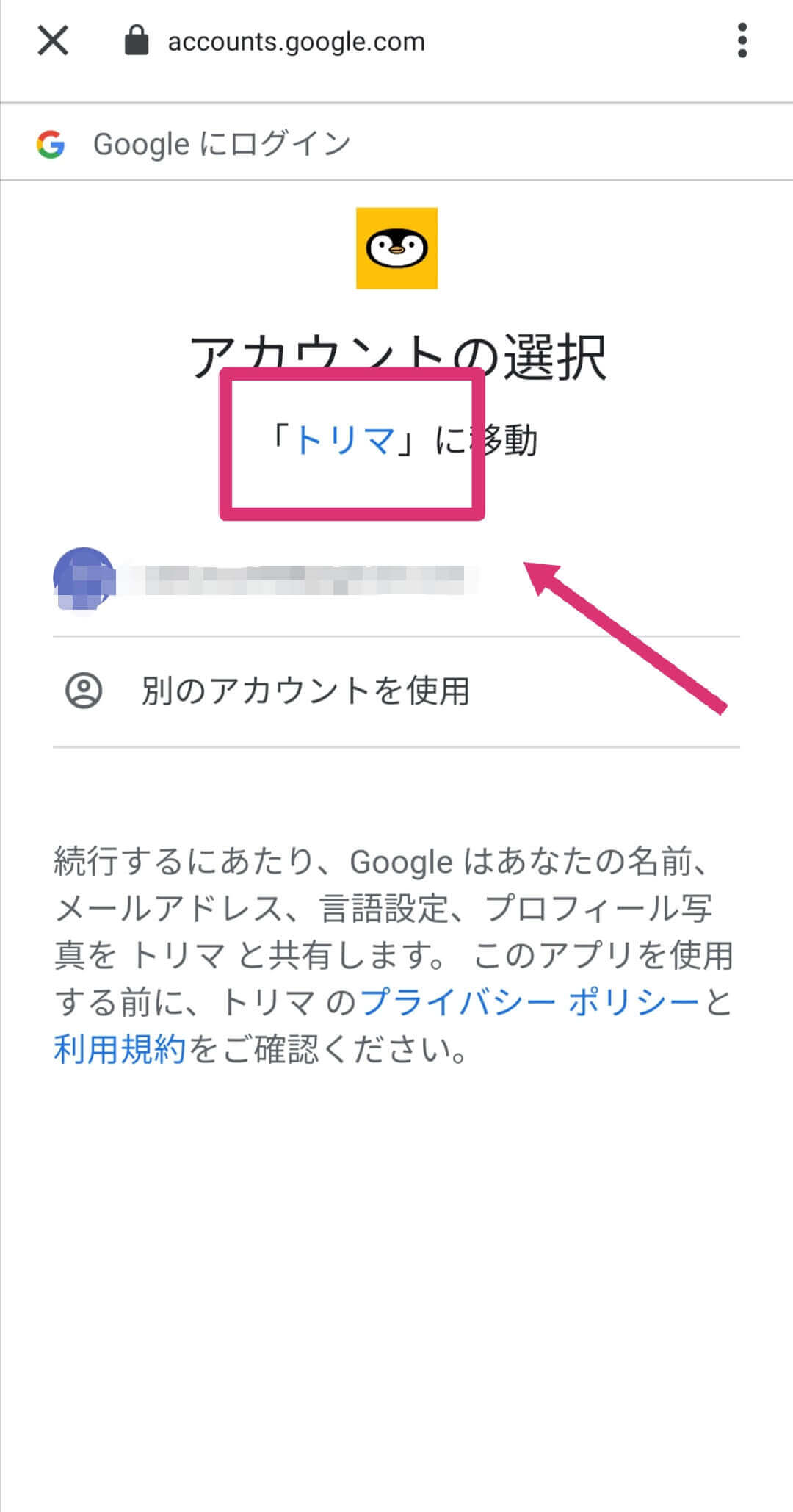This screenshot has height=1512, width=793.
Task: Select the blurred Google account
Action: 294,580
